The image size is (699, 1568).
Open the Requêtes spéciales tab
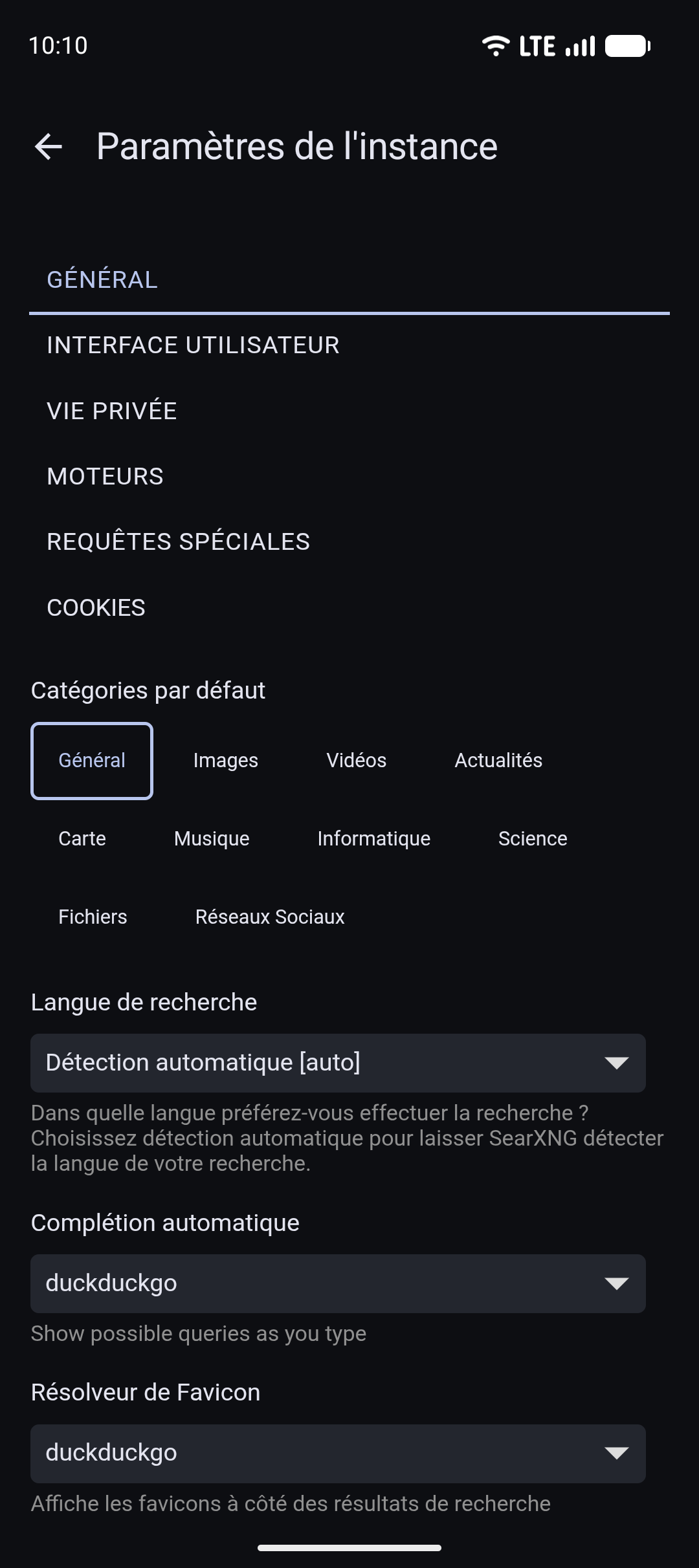179,542
